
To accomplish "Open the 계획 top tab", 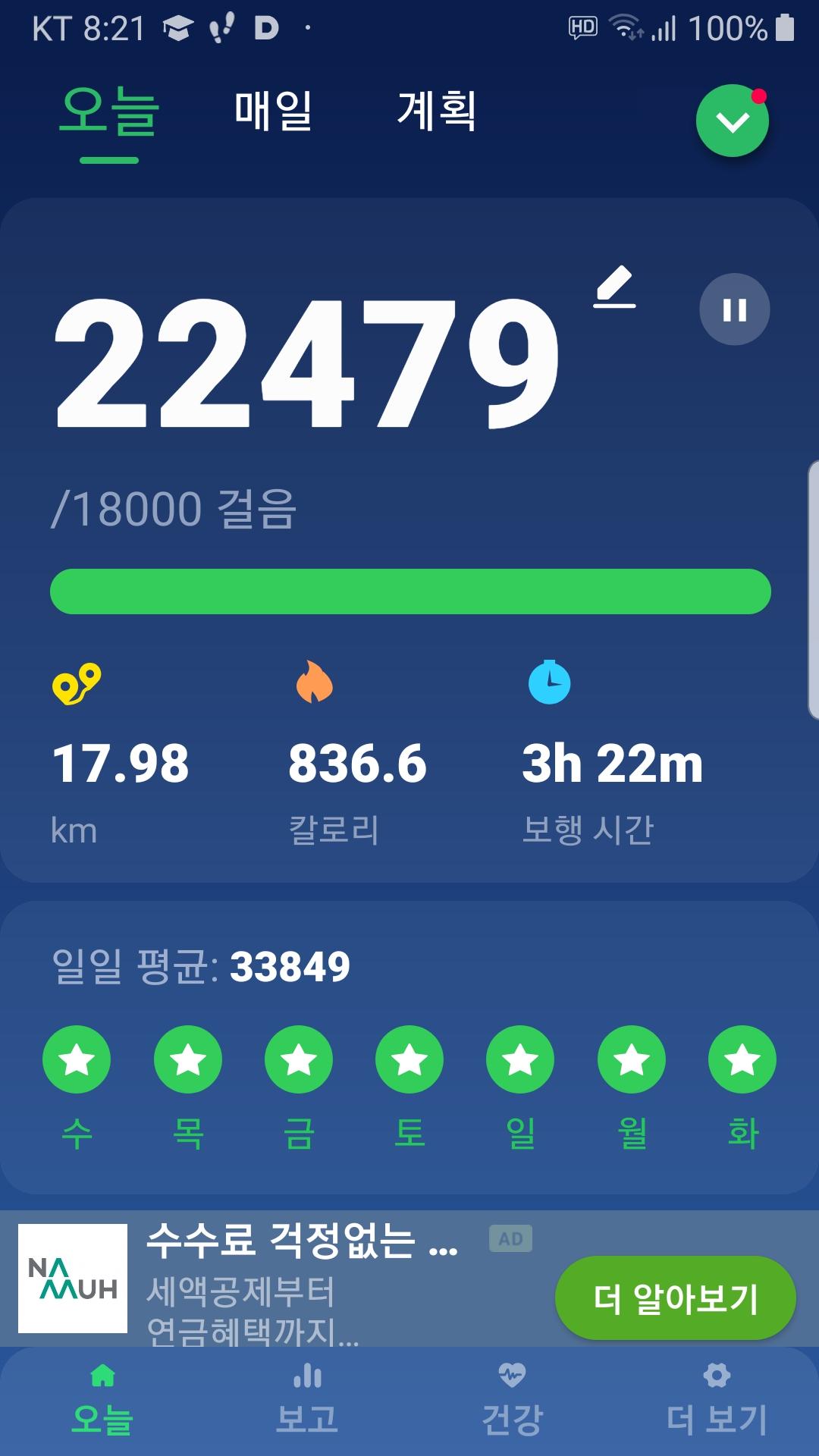I will 437,111.
